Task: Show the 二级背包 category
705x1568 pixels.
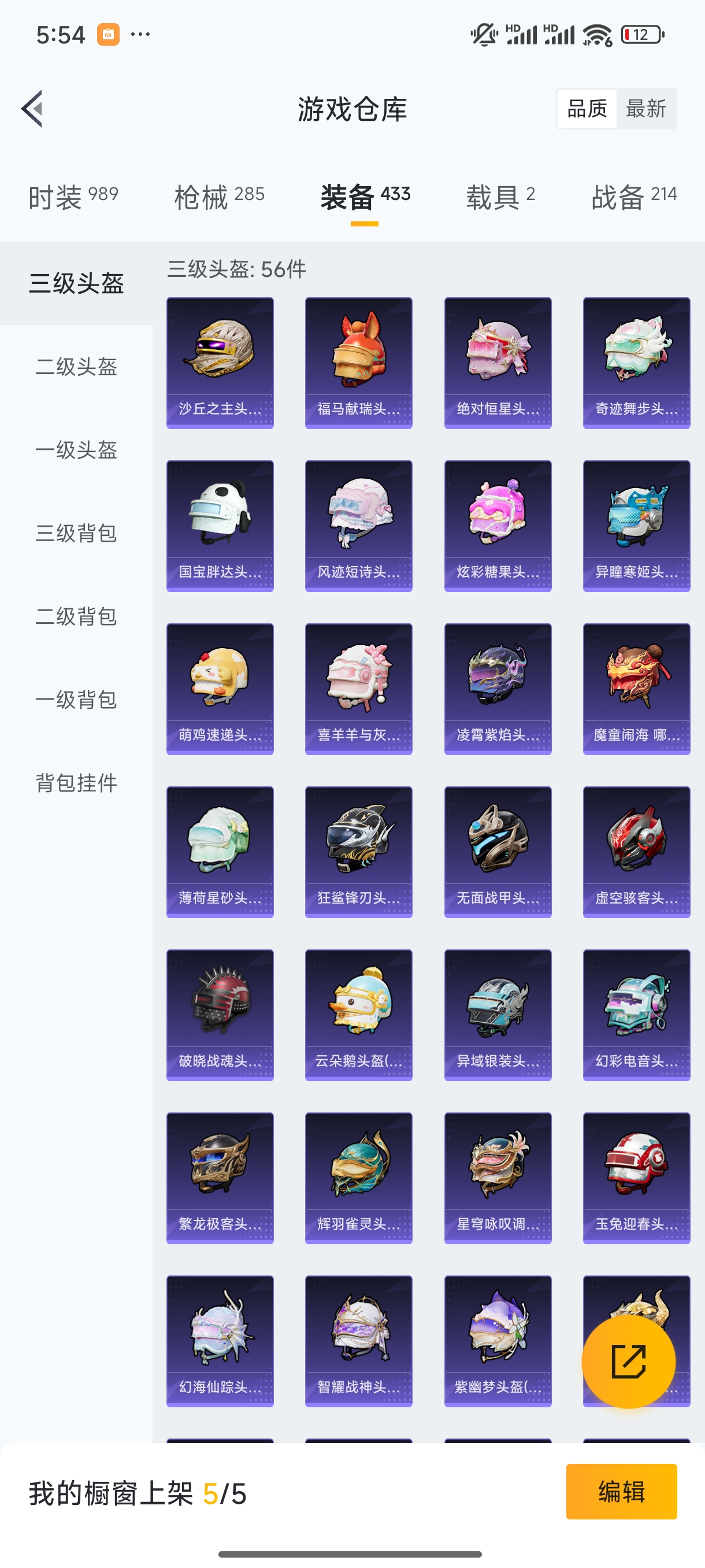Action: [x=76, y=616]
